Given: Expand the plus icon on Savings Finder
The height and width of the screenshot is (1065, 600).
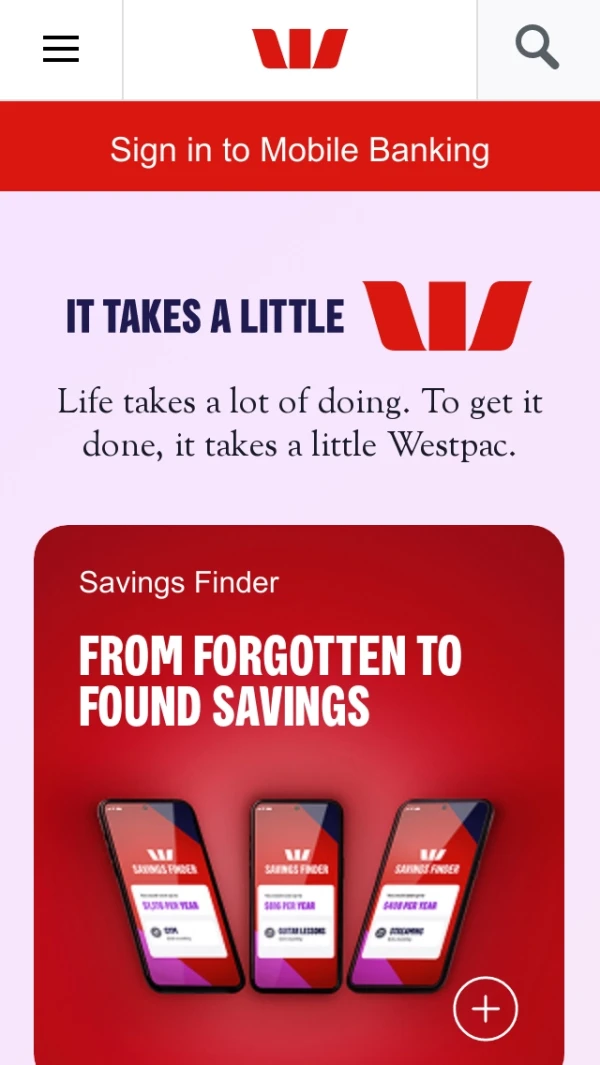Looking at the screenshot, I should [485, 1009].
